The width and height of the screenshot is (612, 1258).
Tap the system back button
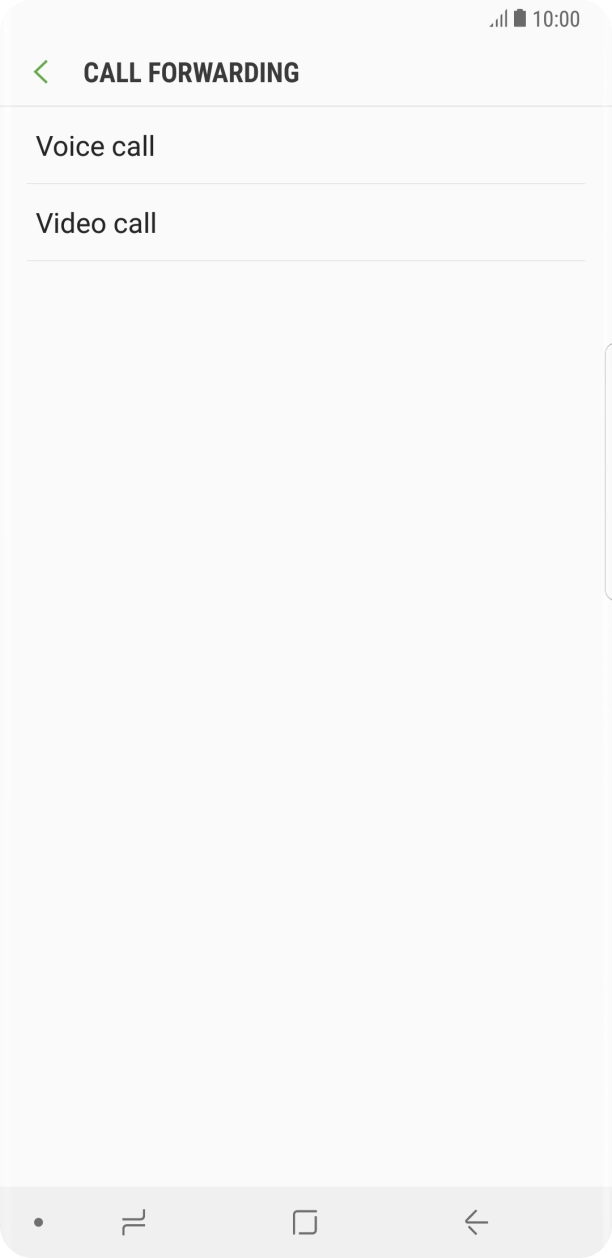(x=476, y=1221)
